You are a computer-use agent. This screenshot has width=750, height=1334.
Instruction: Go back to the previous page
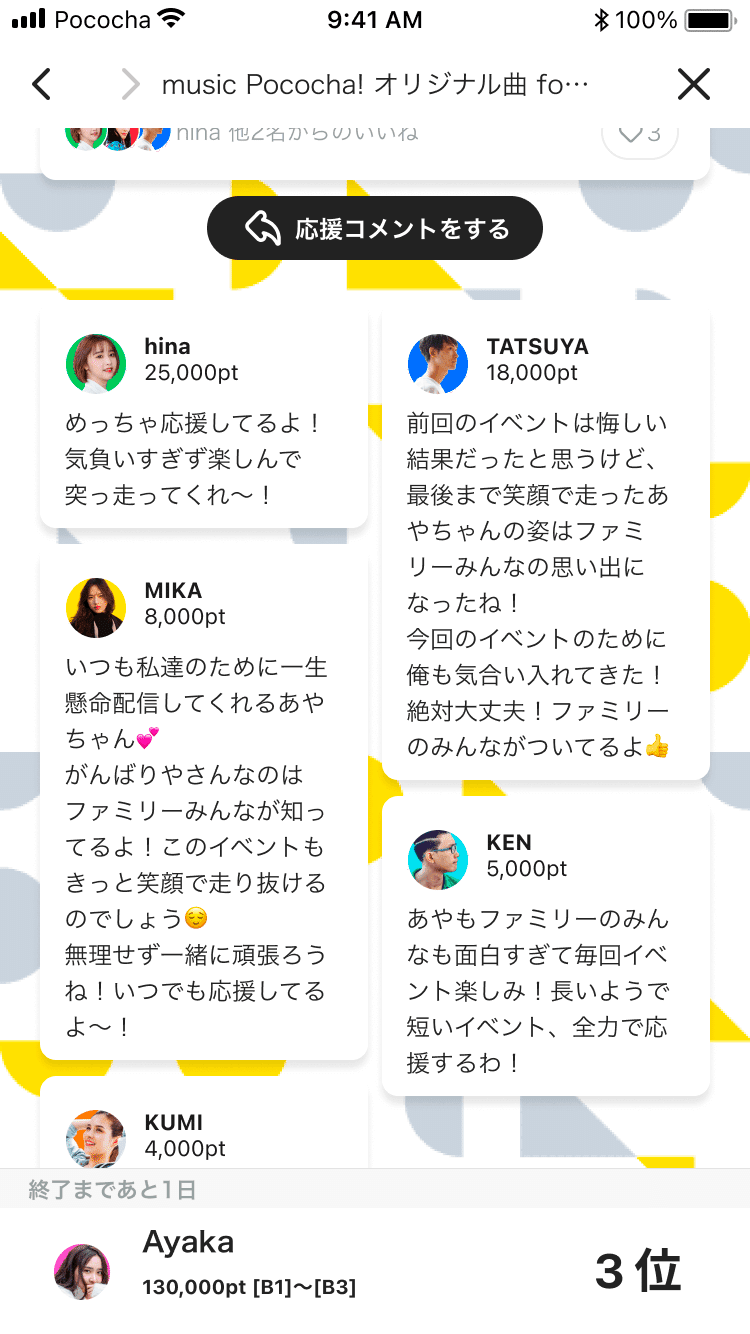41,85
